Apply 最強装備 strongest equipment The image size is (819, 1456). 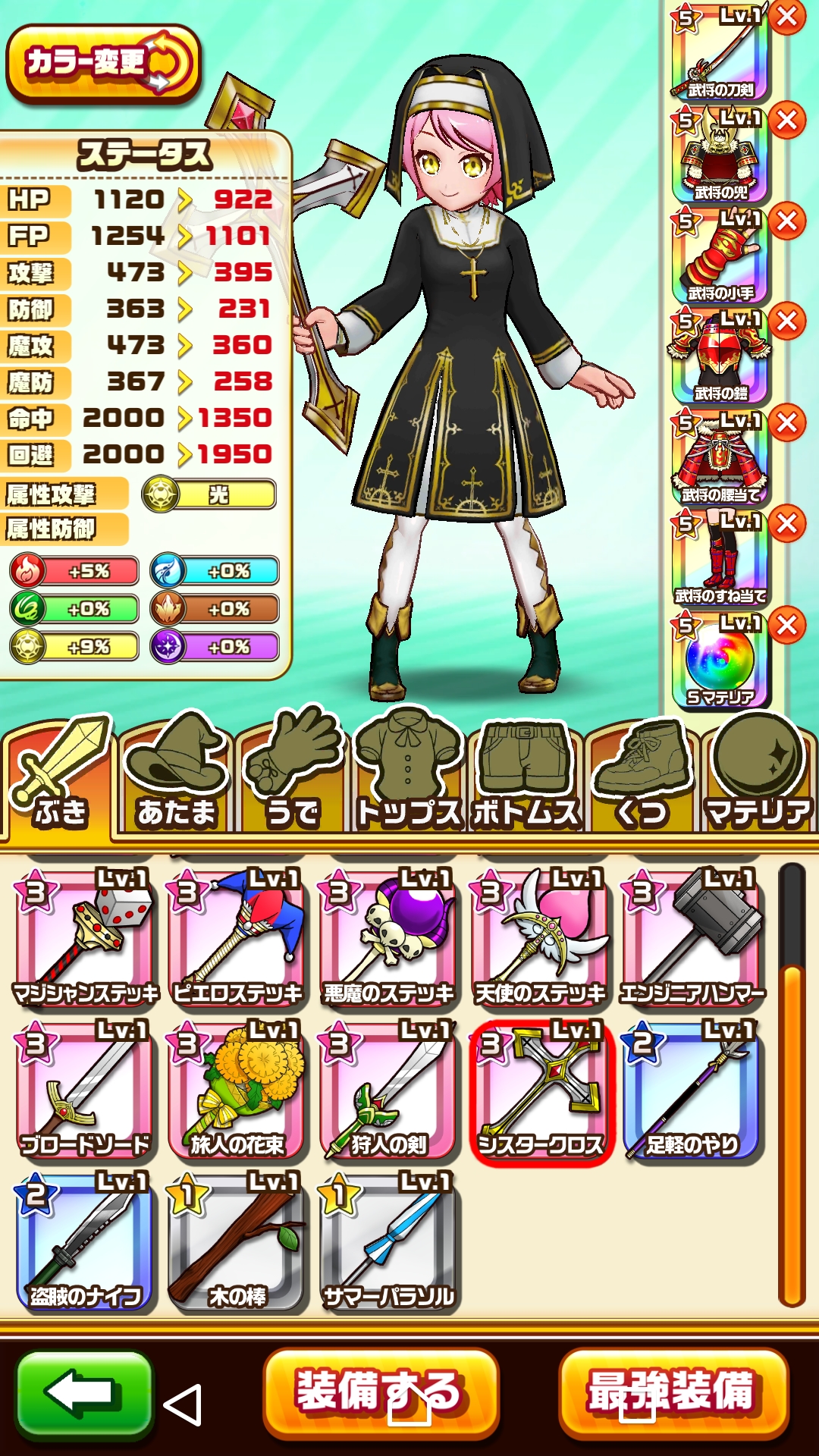(673, 1392)
